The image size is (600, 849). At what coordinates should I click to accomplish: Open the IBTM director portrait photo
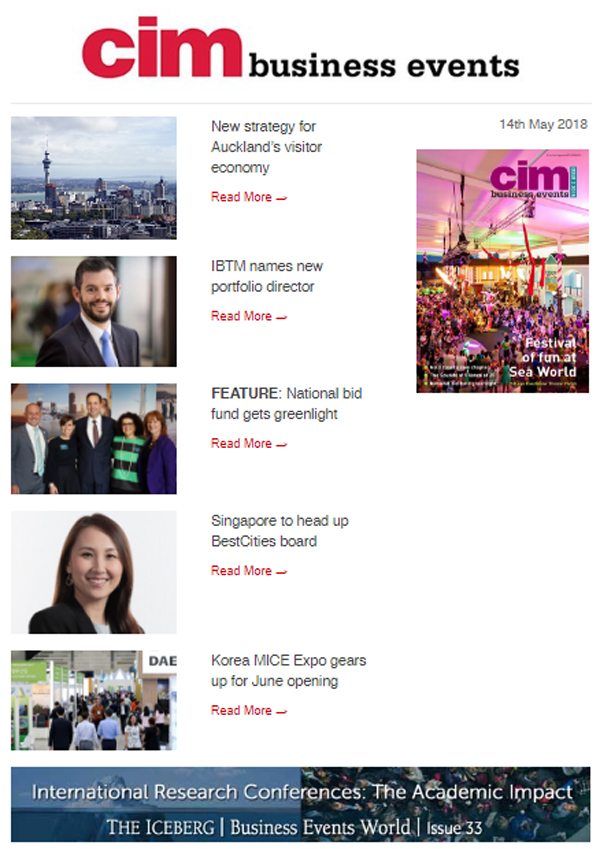click(94, 311)
